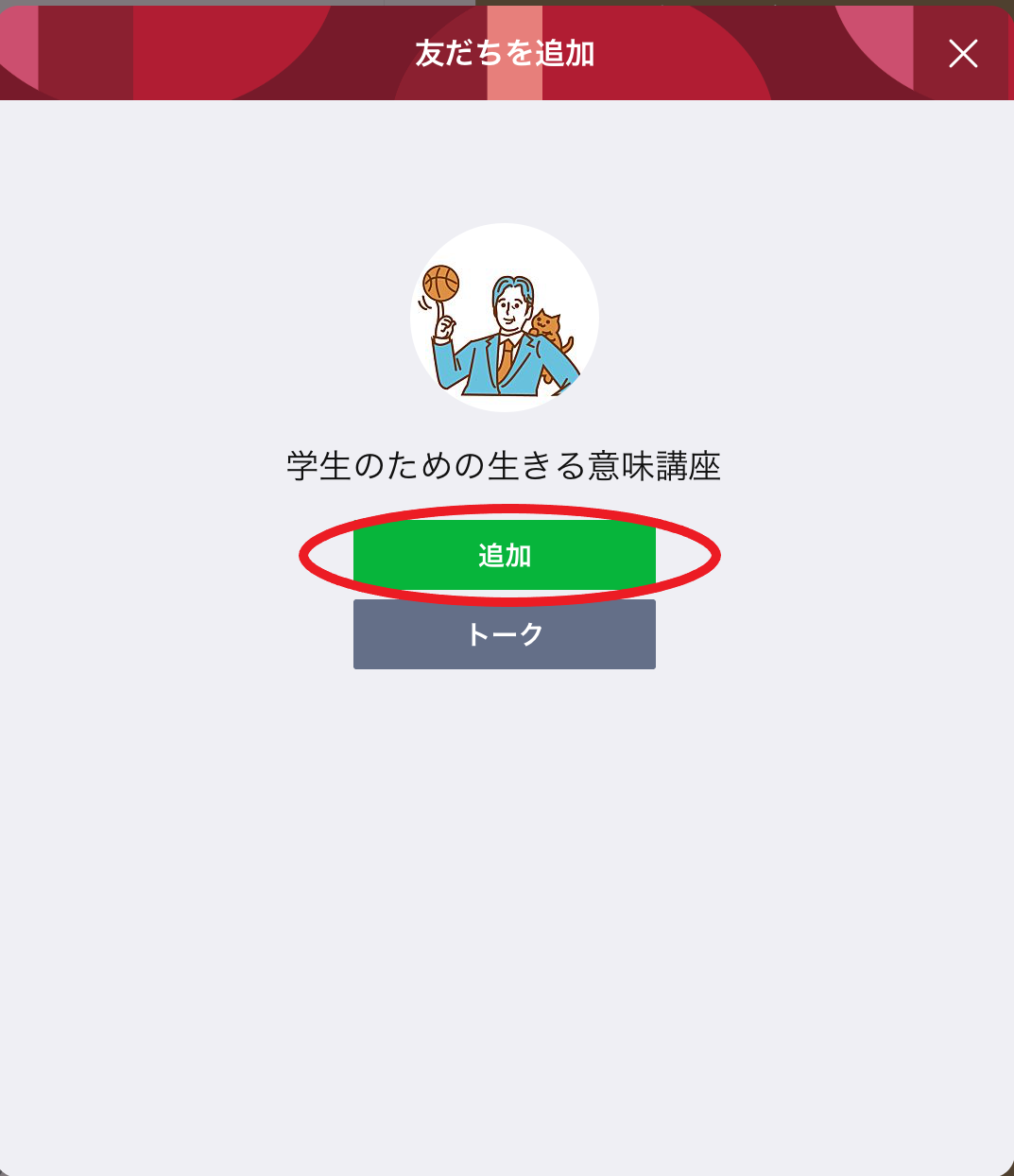1014x1176 pixels.
Task: Tap the green 追加 button
Action: coord(505,555)
